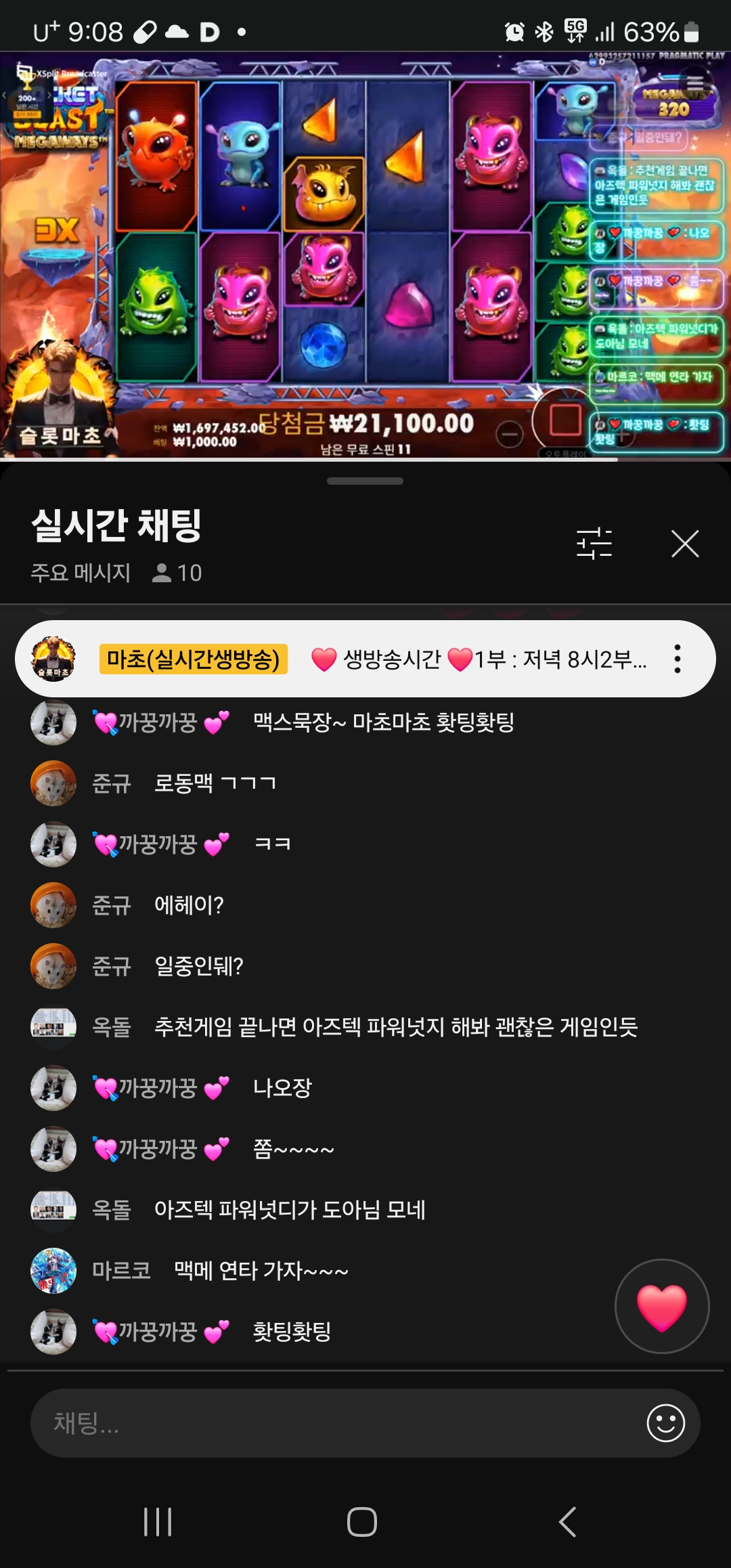Image resolution: width=731 pixels, height=1568 pixels.
Task: Open recent apps from the navigation bar
Action: [158, 1522]
